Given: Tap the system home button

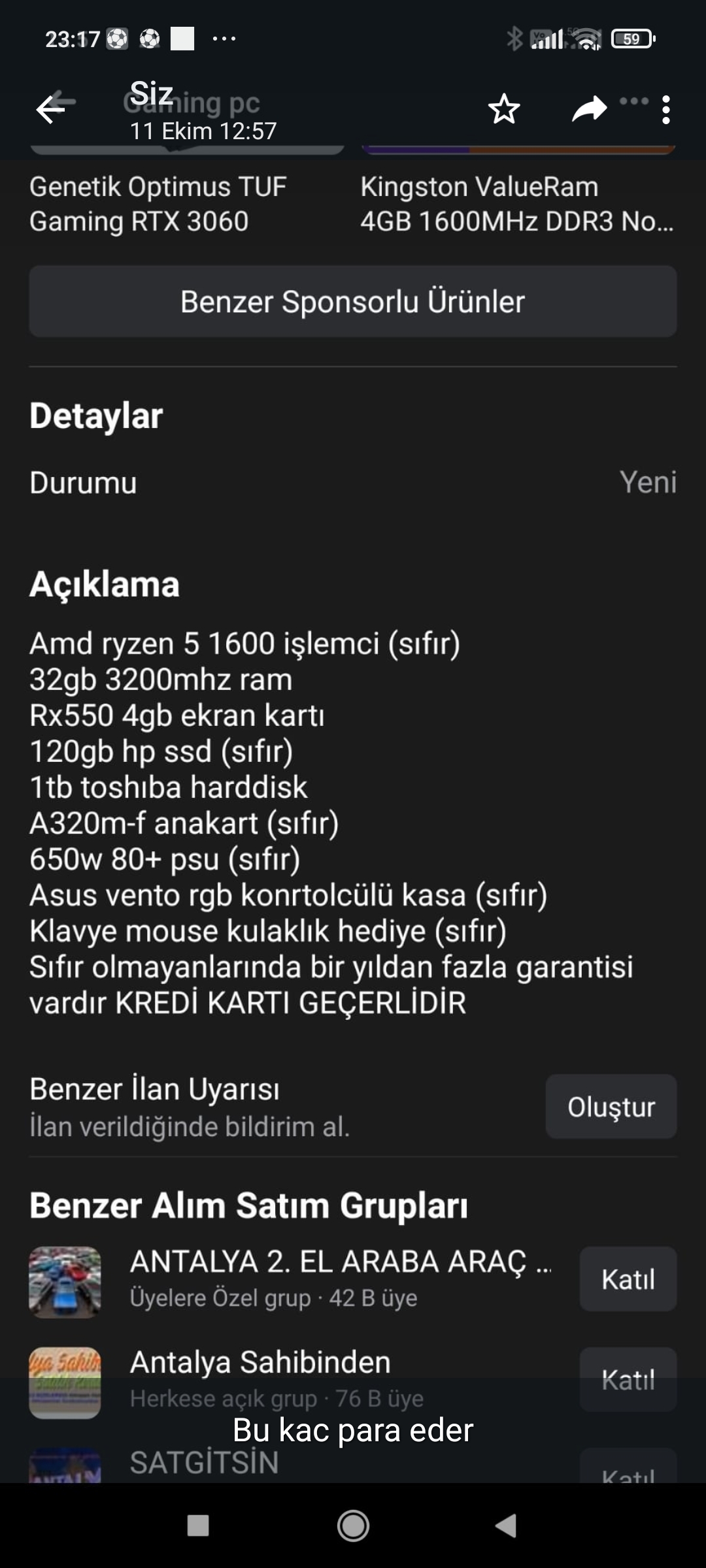Looking at the screenshot, I should point(353,1526).
